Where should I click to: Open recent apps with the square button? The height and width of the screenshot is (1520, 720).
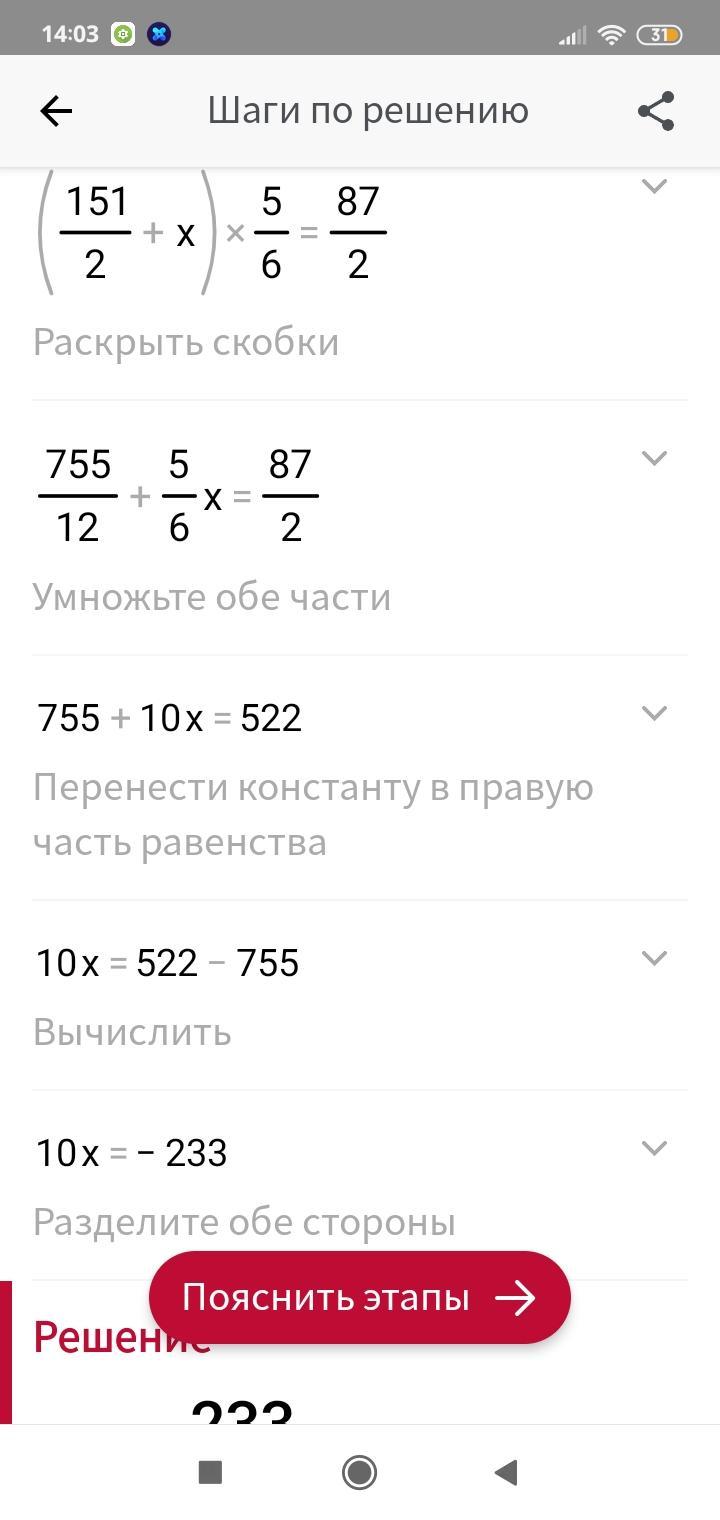(x=210, y=1472)
